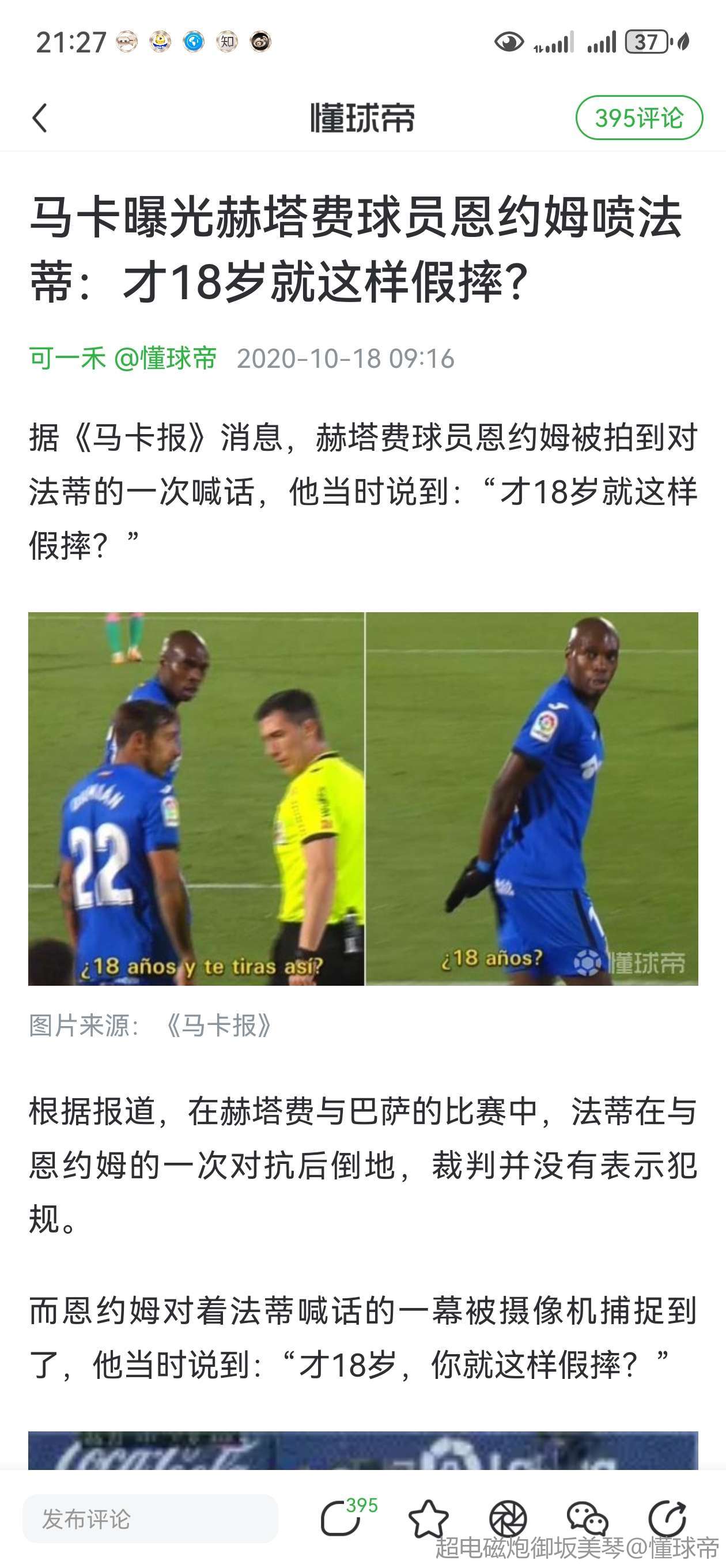This screenshot has height=1568, width=726.
Task: Tap the 发布评论 comment input field
Action: point(150,1518)
